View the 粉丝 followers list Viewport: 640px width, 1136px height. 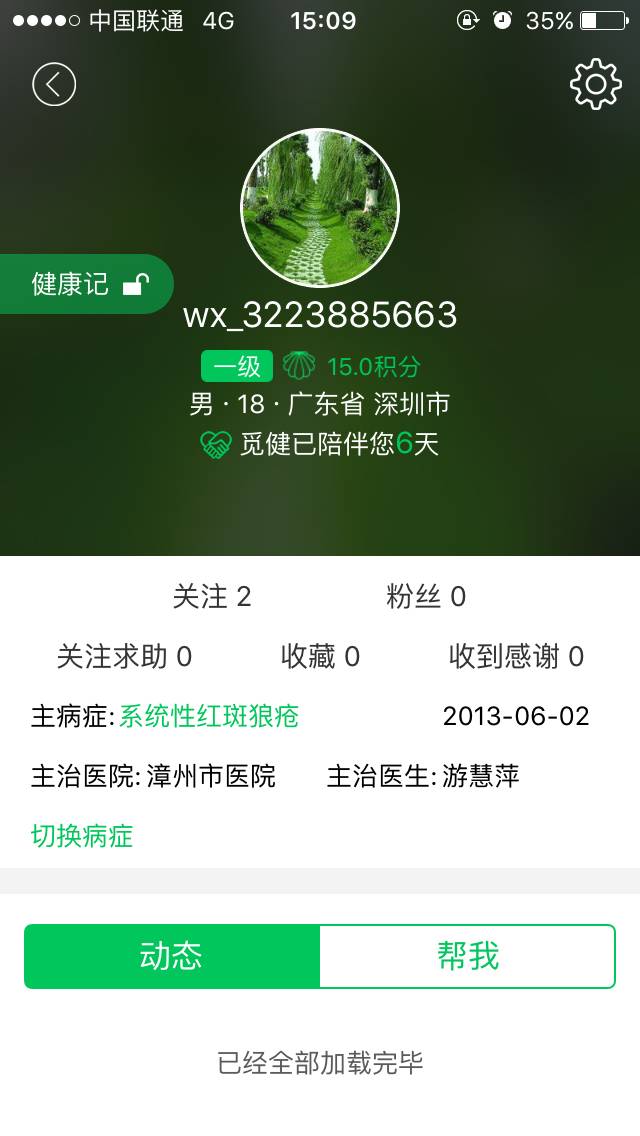coord(426,597)
